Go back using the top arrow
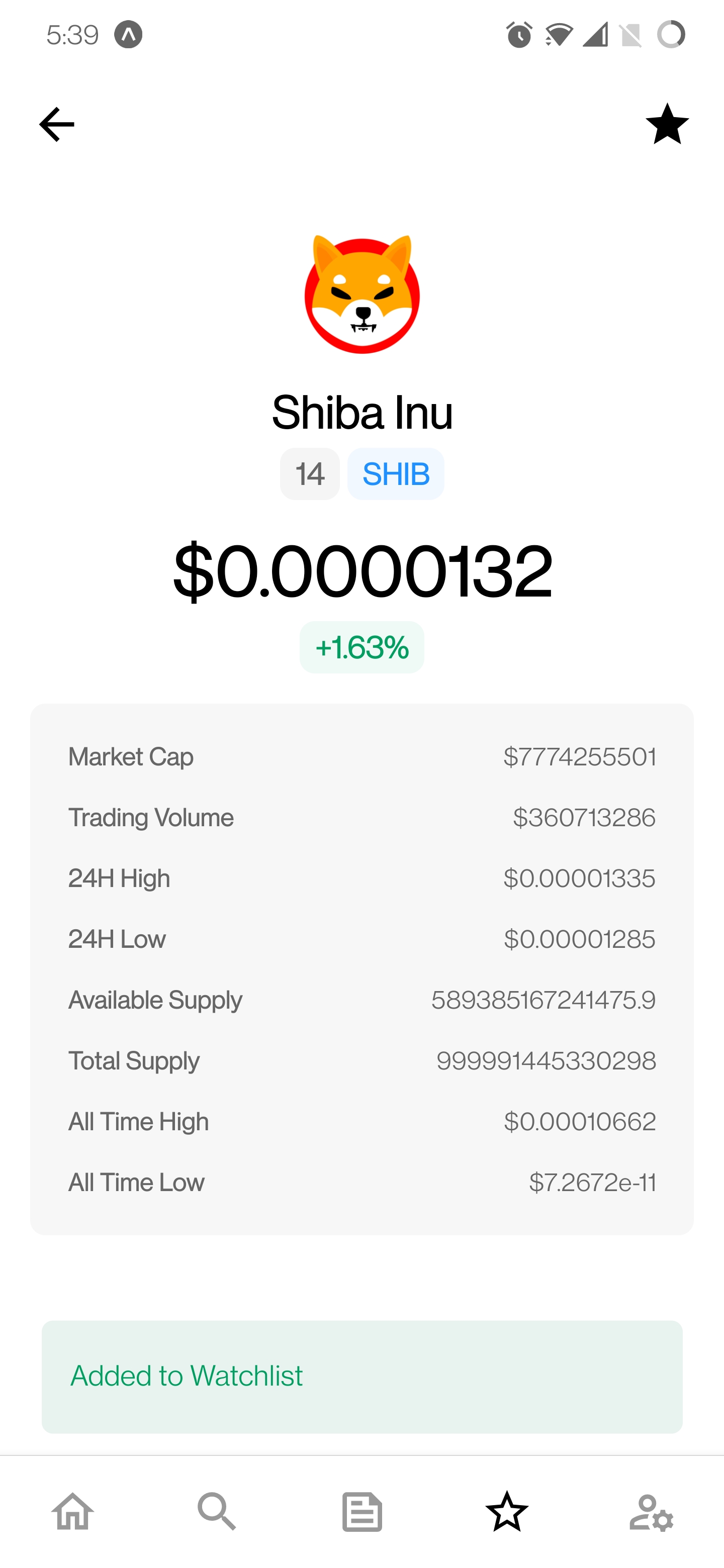This screenshot has width=724, height=1568. pyautogui.click(x=57, y=124)
